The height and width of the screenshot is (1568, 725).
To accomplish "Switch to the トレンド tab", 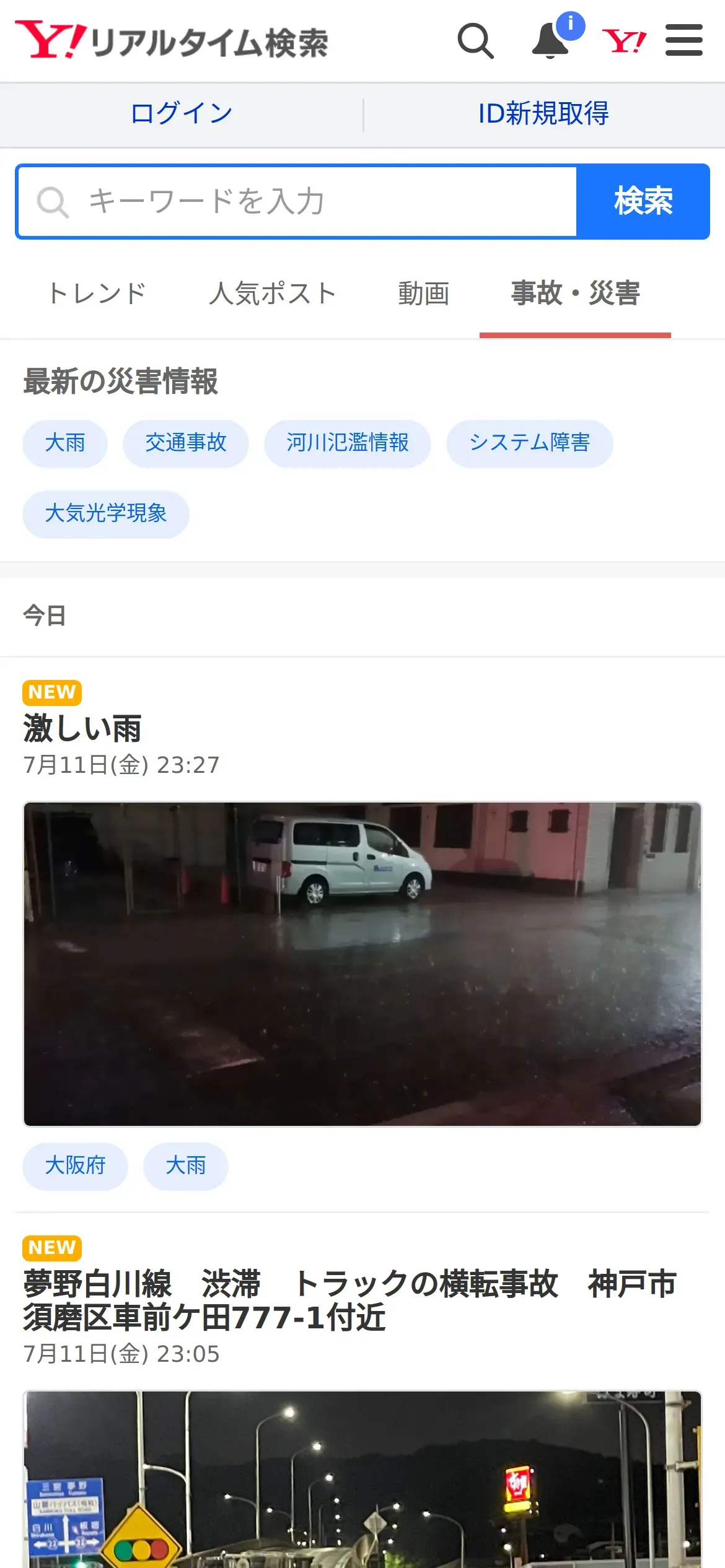I will [x=97, y=294].
